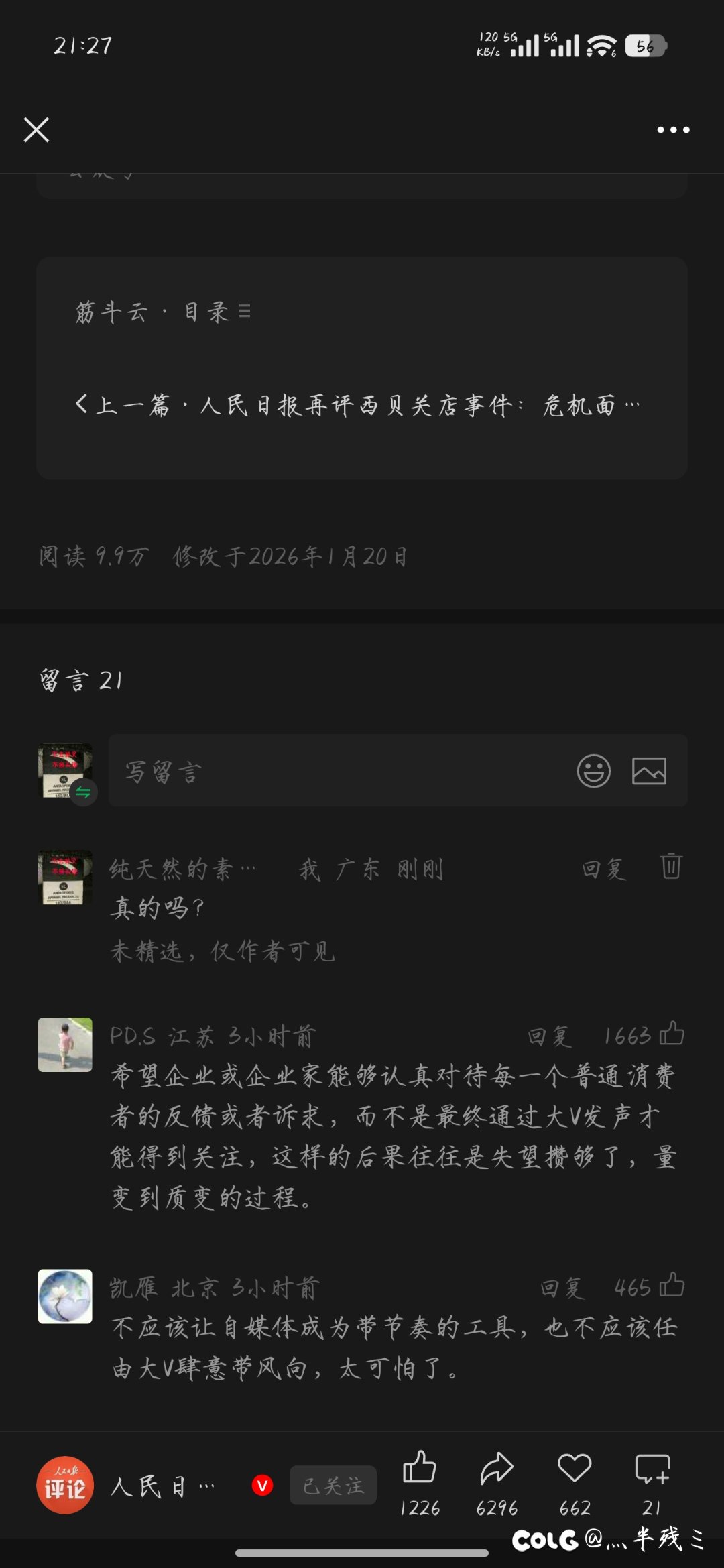The width and height of the screenshot is (724, 1568).
Task: Open the emoji picker in comment box
Action: [x=593, y=771]
